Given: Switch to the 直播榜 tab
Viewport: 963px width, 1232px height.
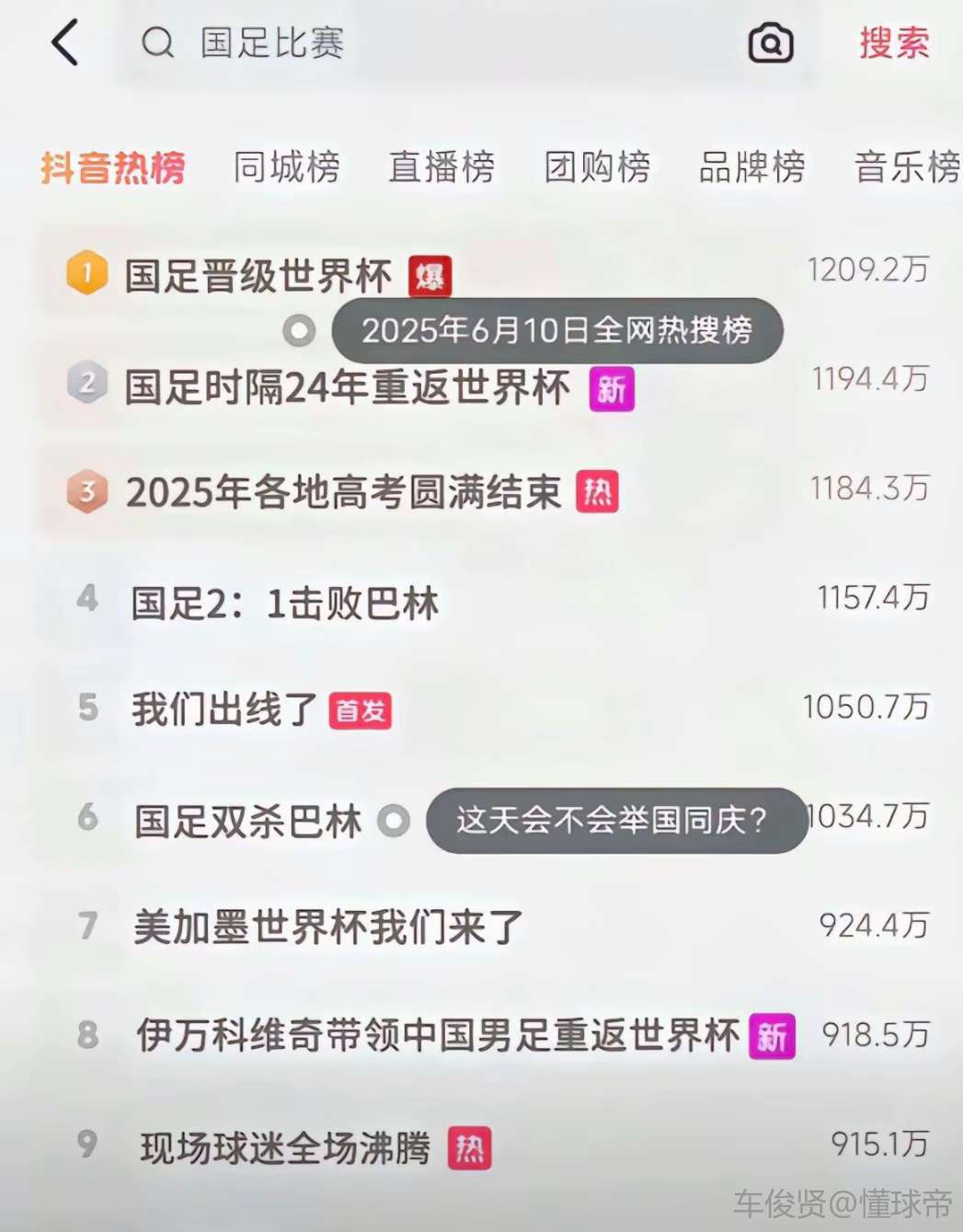Looking at the screenshot, I should coord(441,167).
